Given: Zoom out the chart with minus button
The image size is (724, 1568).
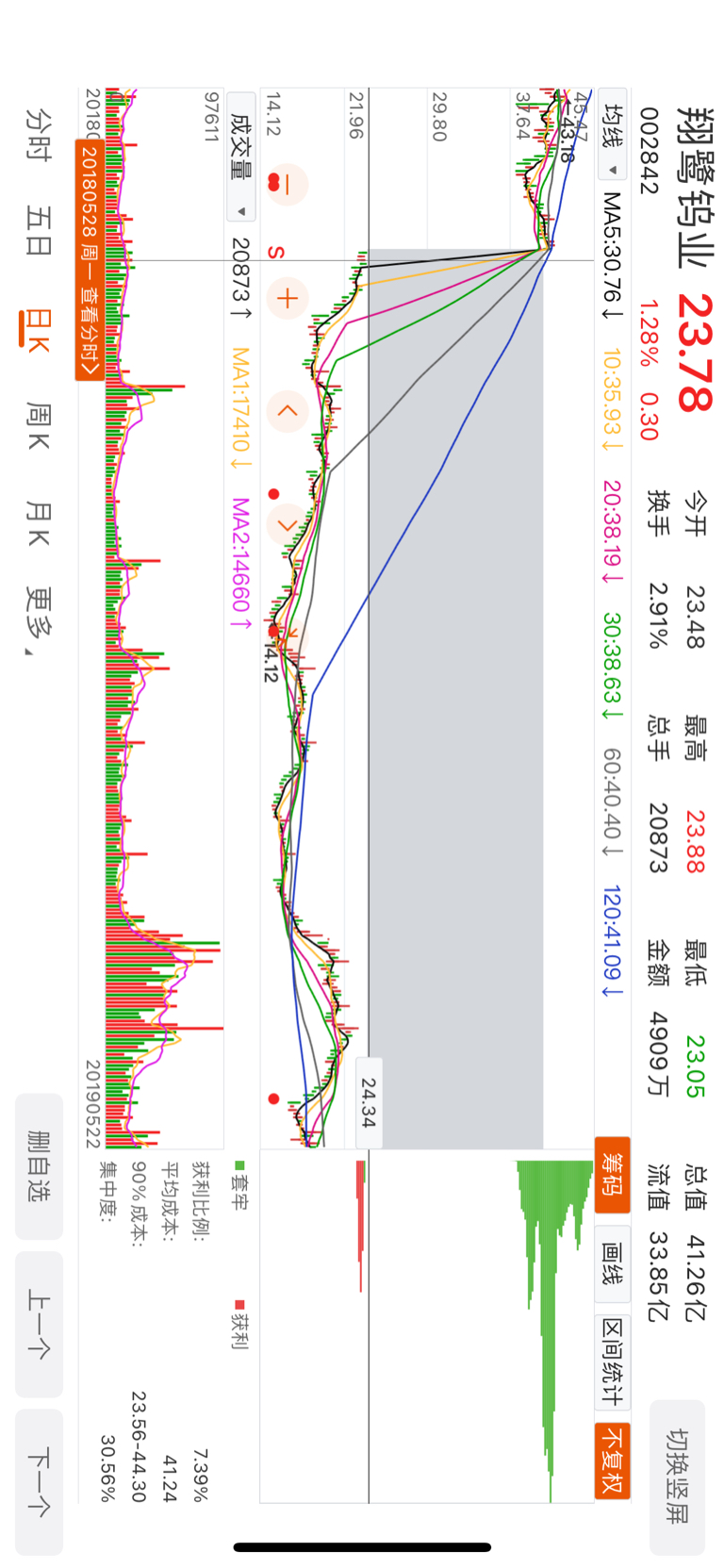Looking at the screenshot, I should tap(287, 184).
